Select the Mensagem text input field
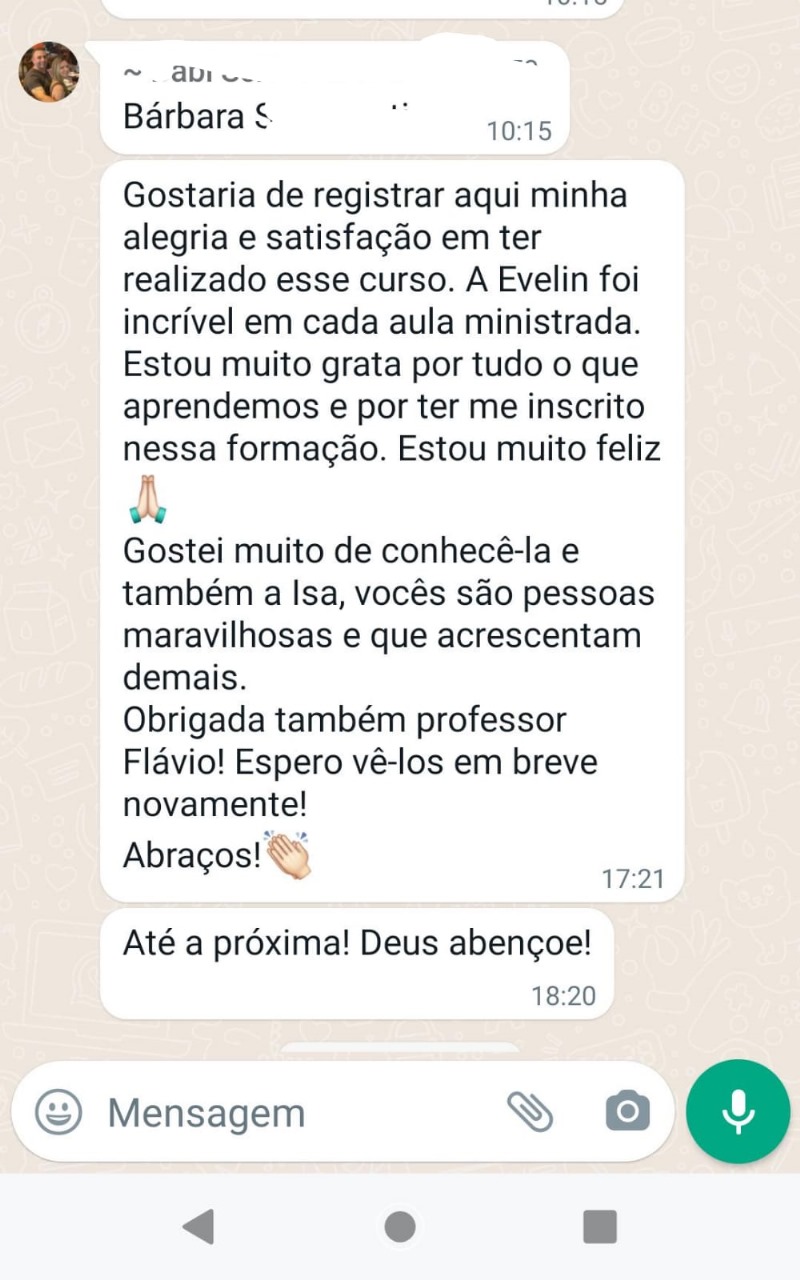This screenshot has height=1280, width=800. [250, 1111]
